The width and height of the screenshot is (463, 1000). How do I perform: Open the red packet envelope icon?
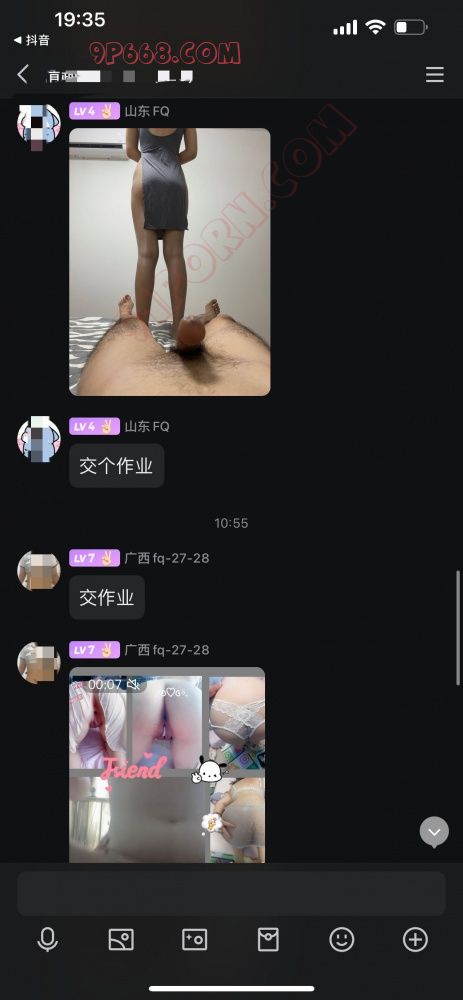(x=268, y=939)
